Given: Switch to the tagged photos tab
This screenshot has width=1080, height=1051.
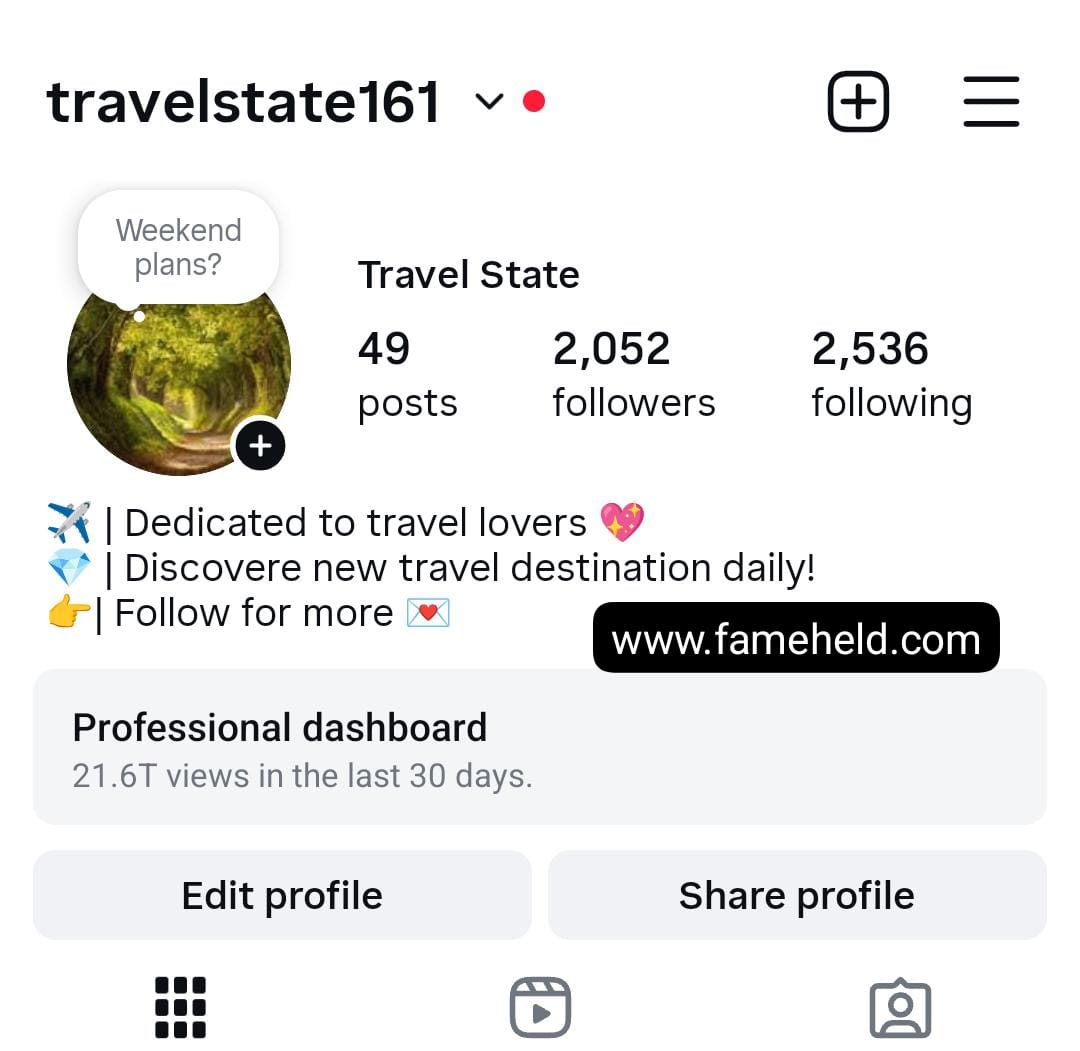Looking at the screenshot, I should click(900, 1007).
